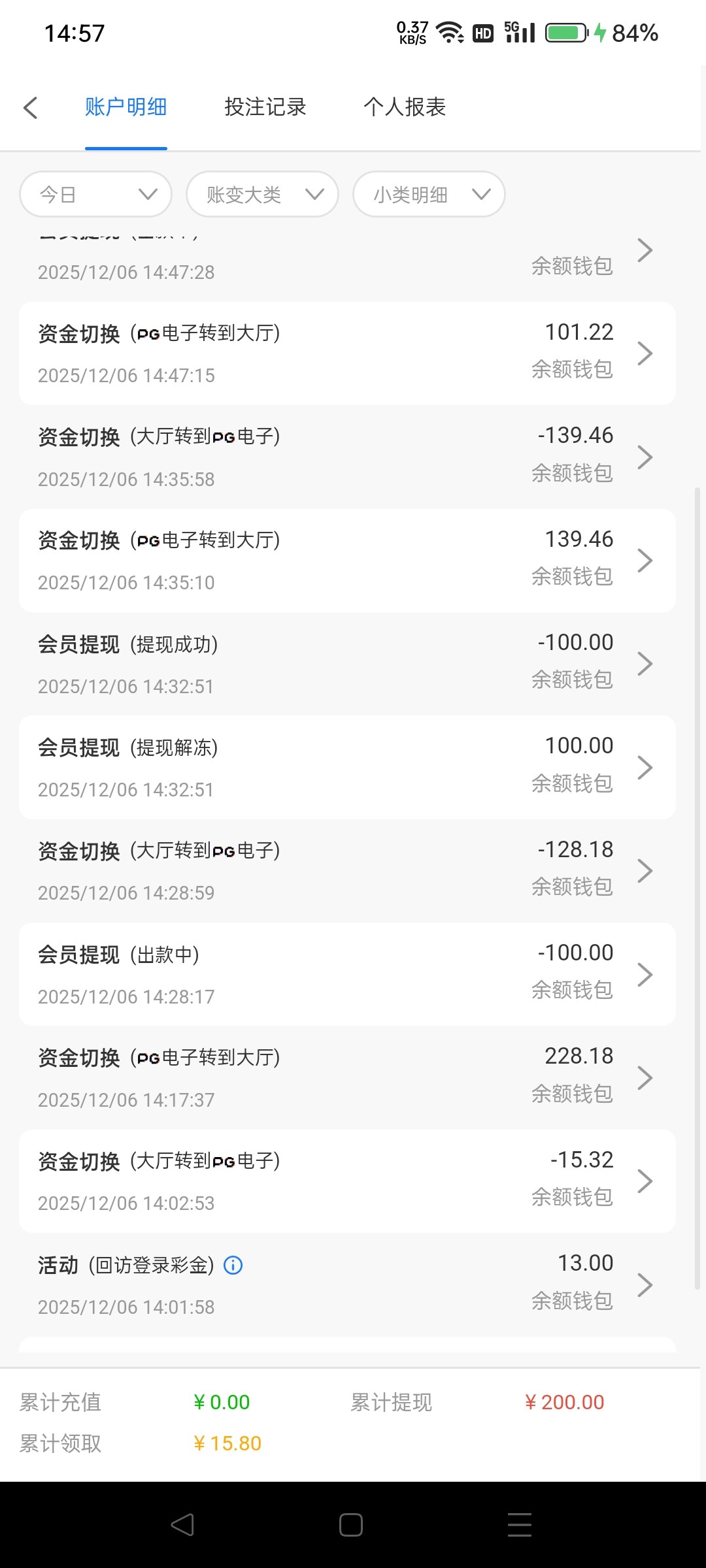The width and height of the screenshot is (706, 1568).
Task: Open the system recent apps menu
Action: pyautogui.click(x=520, y=1525)
